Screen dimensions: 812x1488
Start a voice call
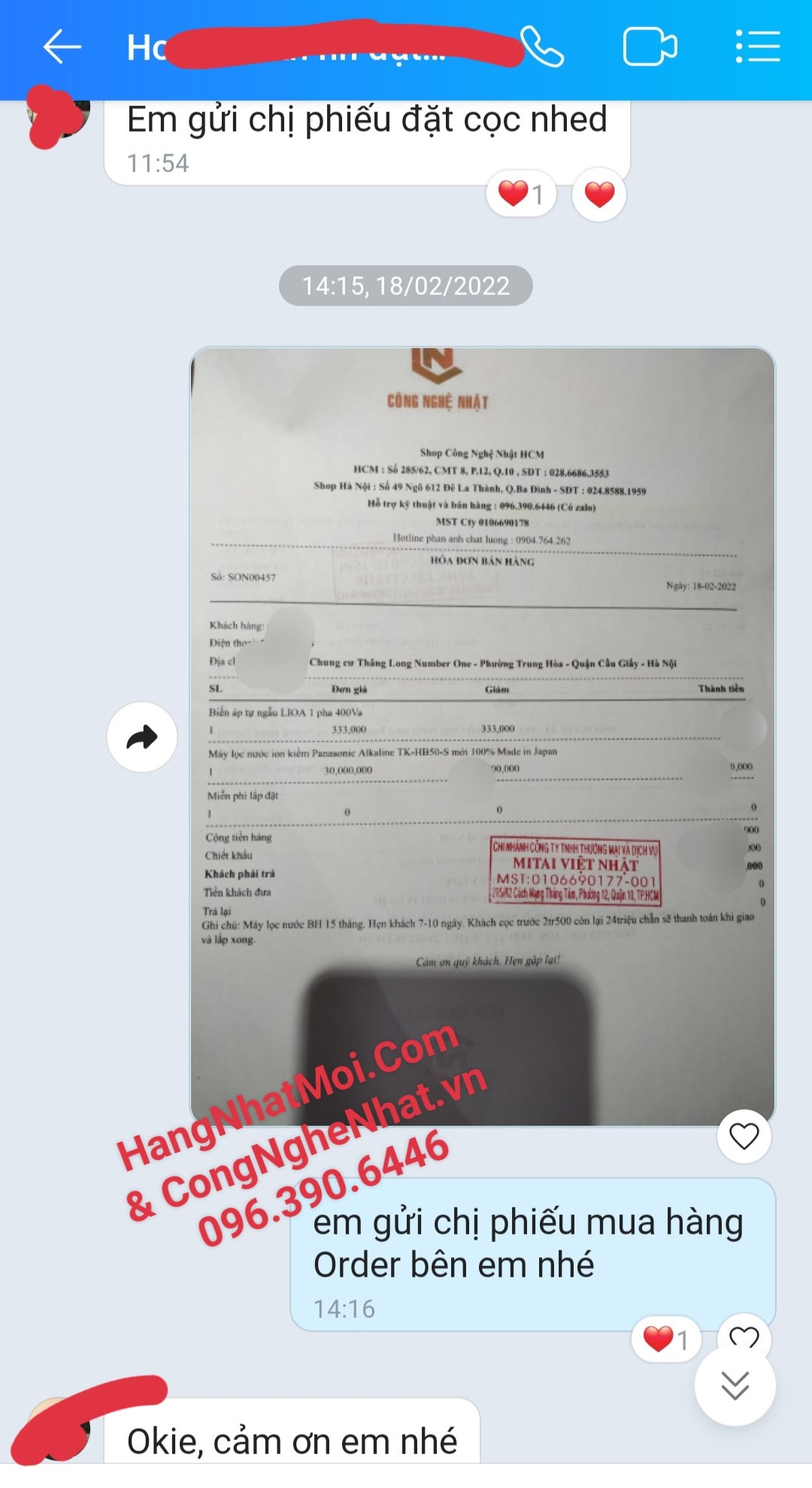click(543, 47)
